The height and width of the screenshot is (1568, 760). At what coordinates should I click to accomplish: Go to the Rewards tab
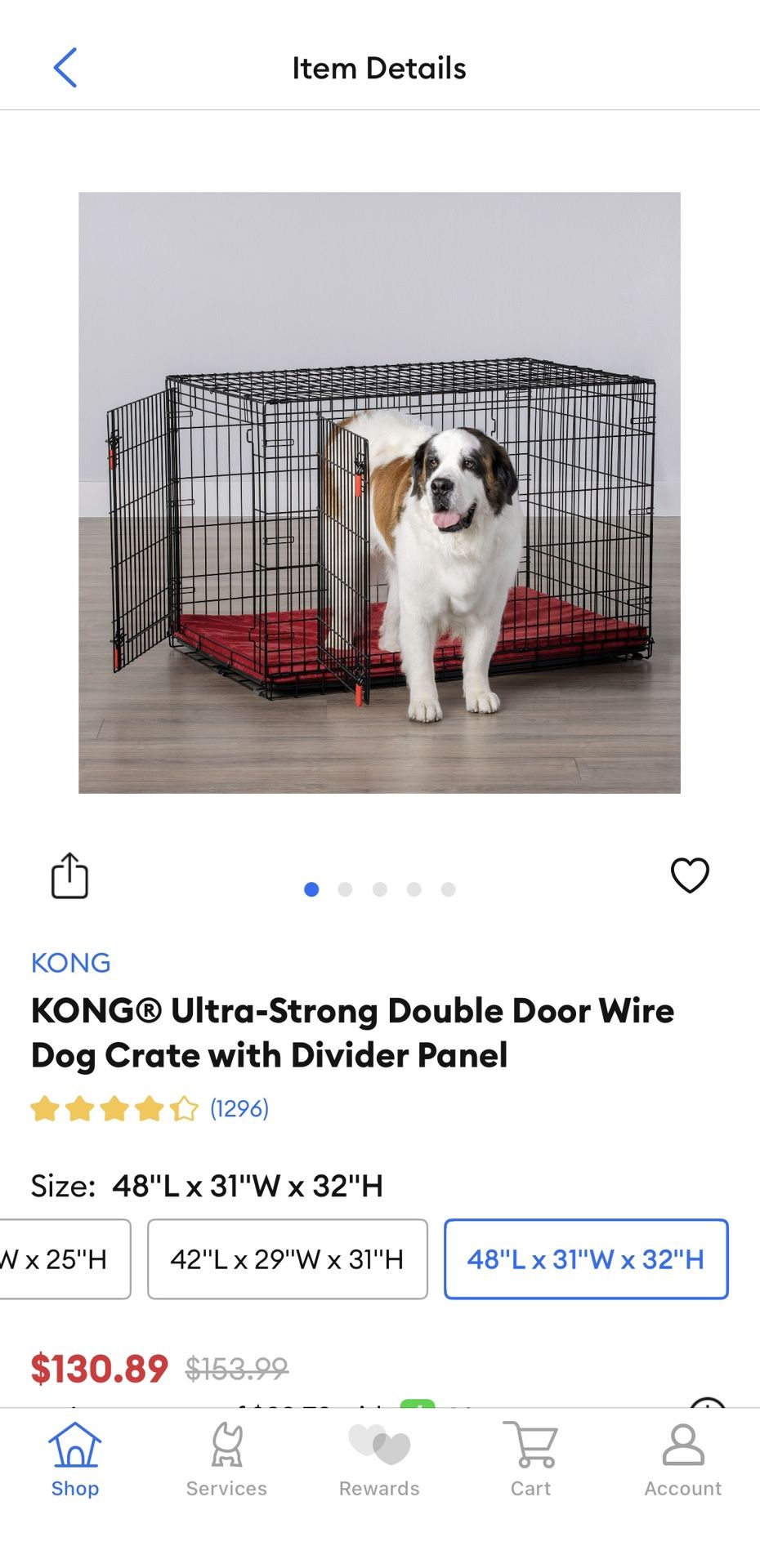379,1460
